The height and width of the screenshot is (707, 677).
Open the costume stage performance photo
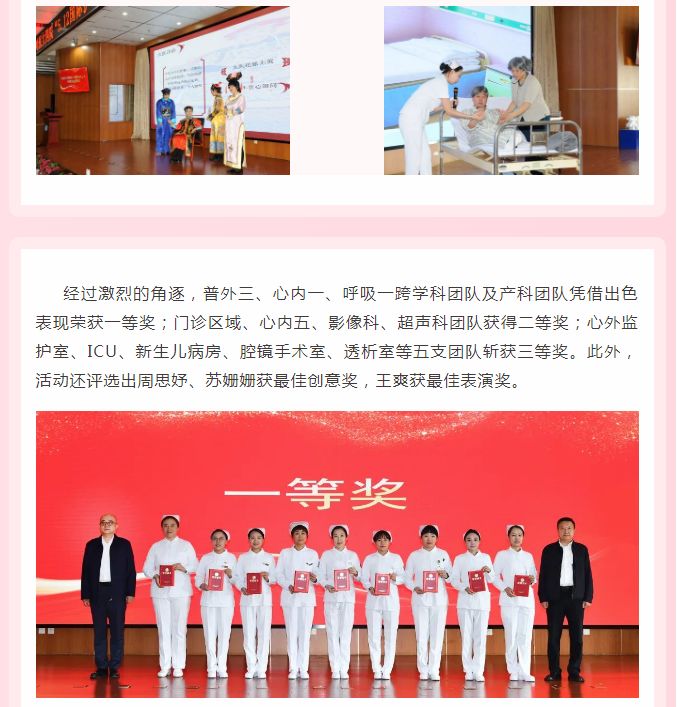(163, 90)
